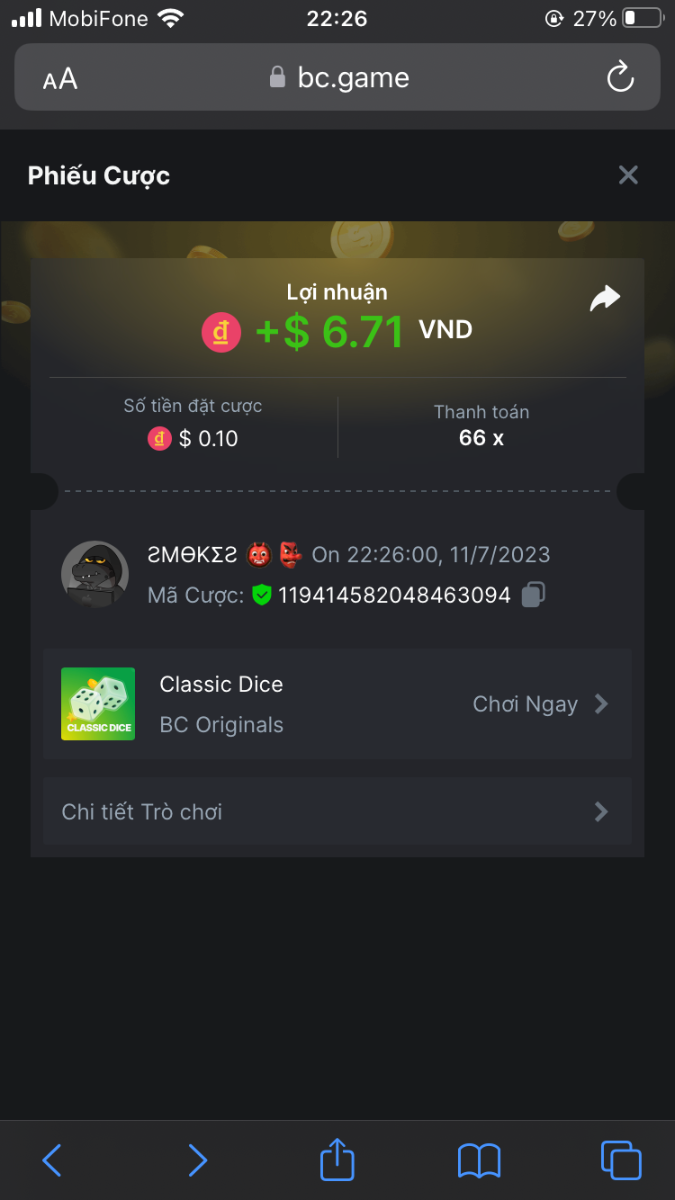Reload the bc.game page
Image resolution: width=675 pixels, height=1200 pixels.
(x=620, y=78)
